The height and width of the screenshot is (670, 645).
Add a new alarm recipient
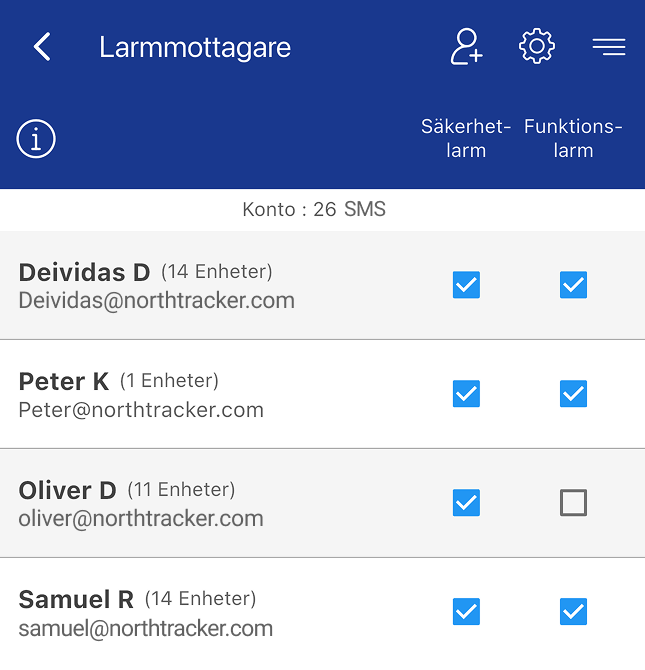pyautogui.click(x=466, y=47)
